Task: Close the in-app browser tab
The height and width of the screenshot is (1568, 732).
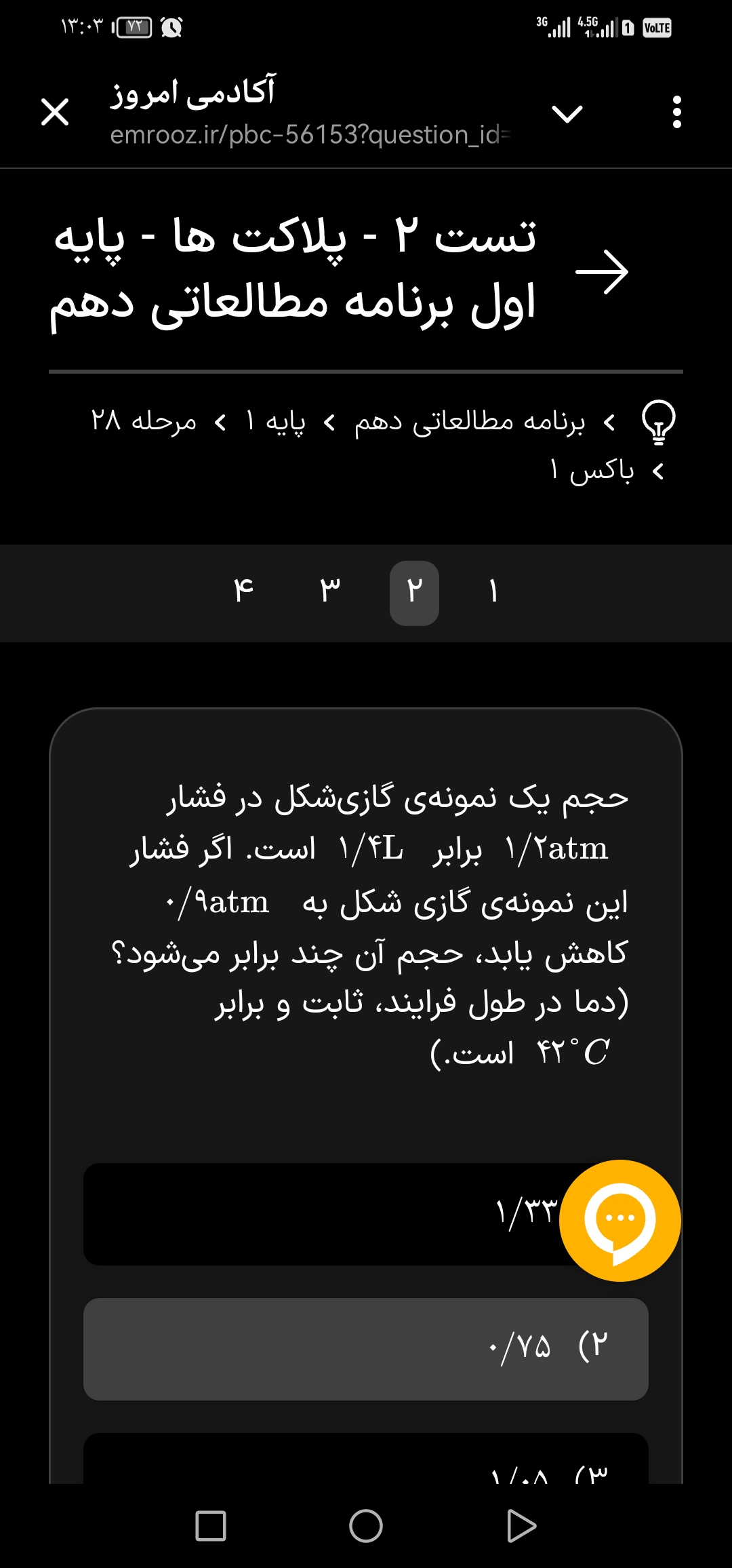Action: pos(55,112)
